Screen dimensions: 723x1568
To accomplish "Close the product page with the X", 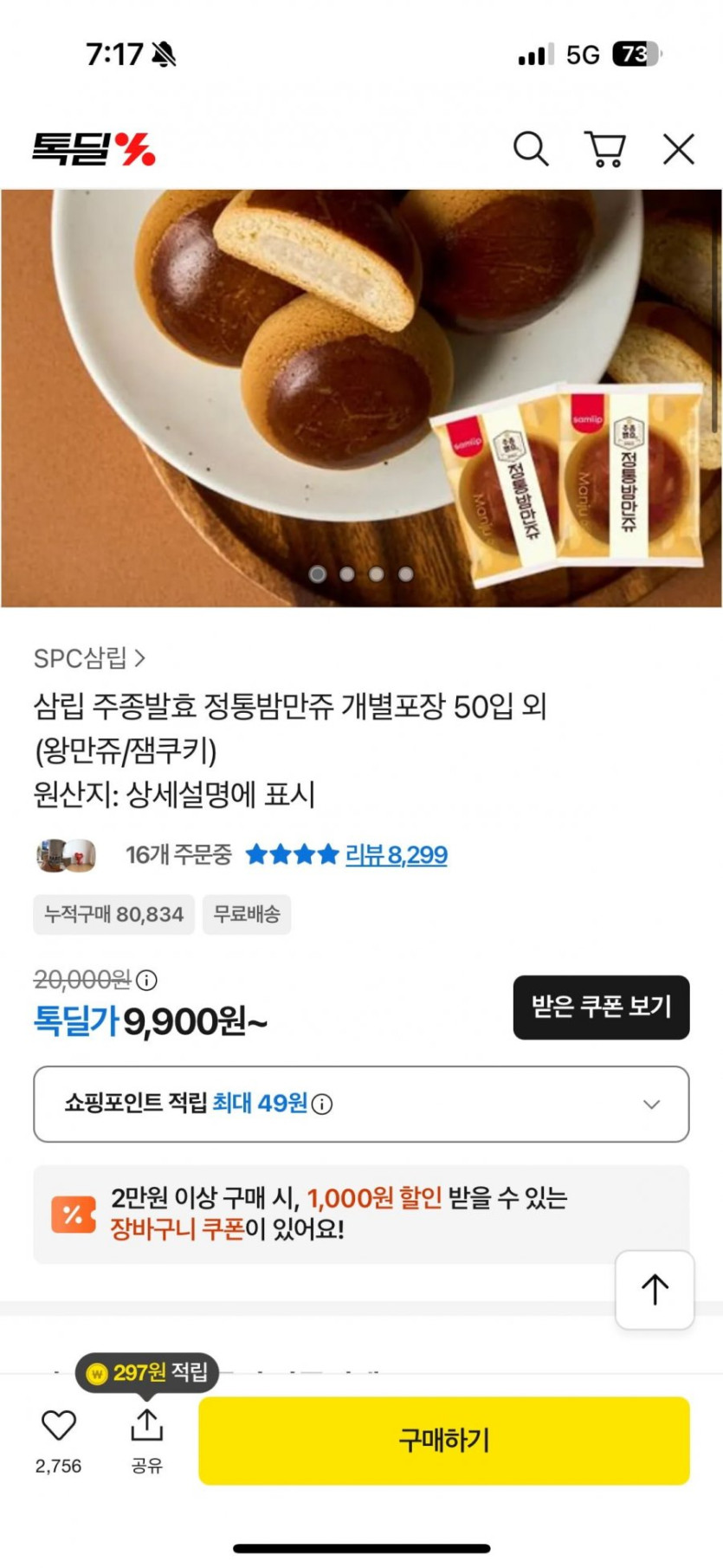I will 678,149.
